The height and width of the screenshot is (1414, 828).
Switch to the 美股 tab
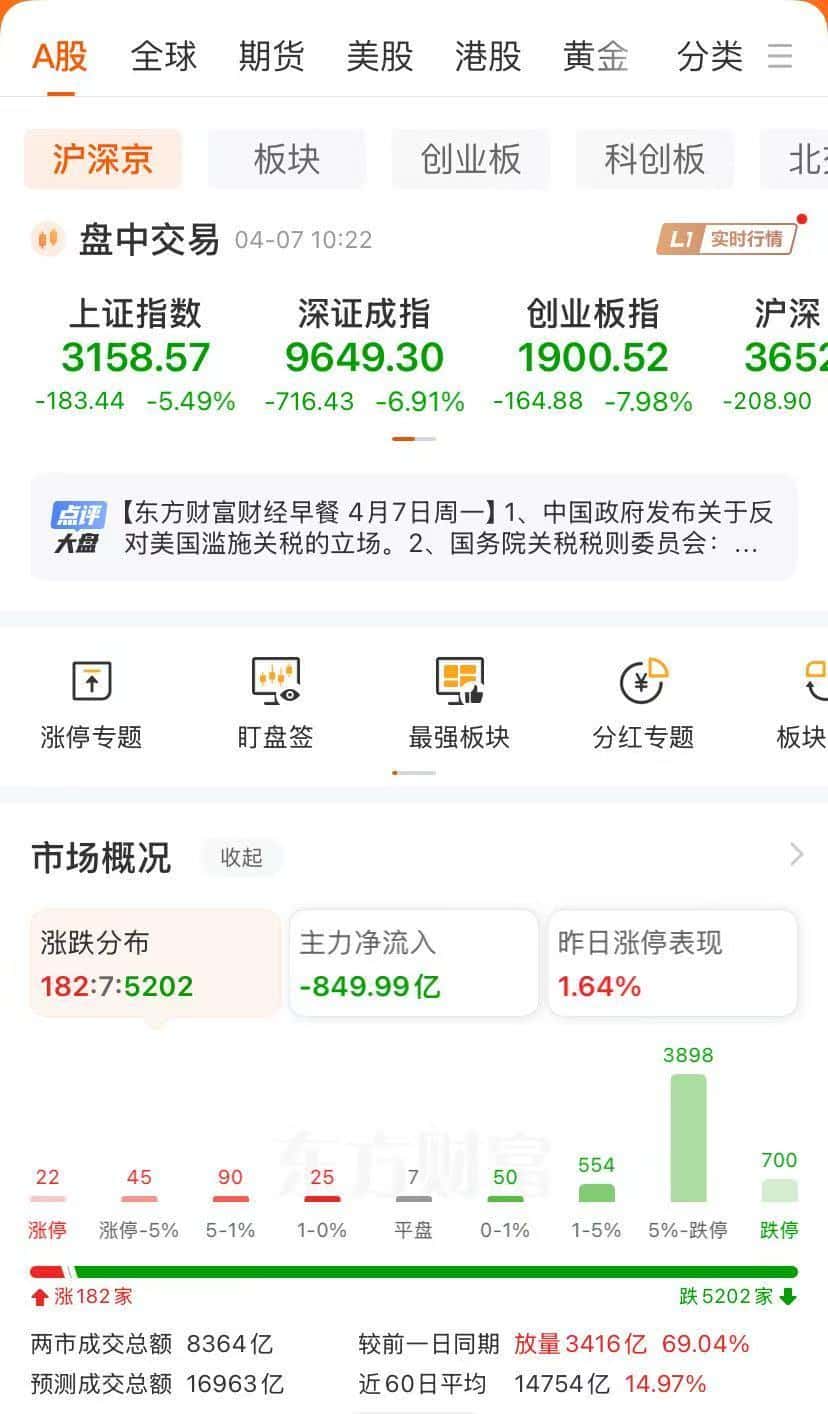(379, 57)
